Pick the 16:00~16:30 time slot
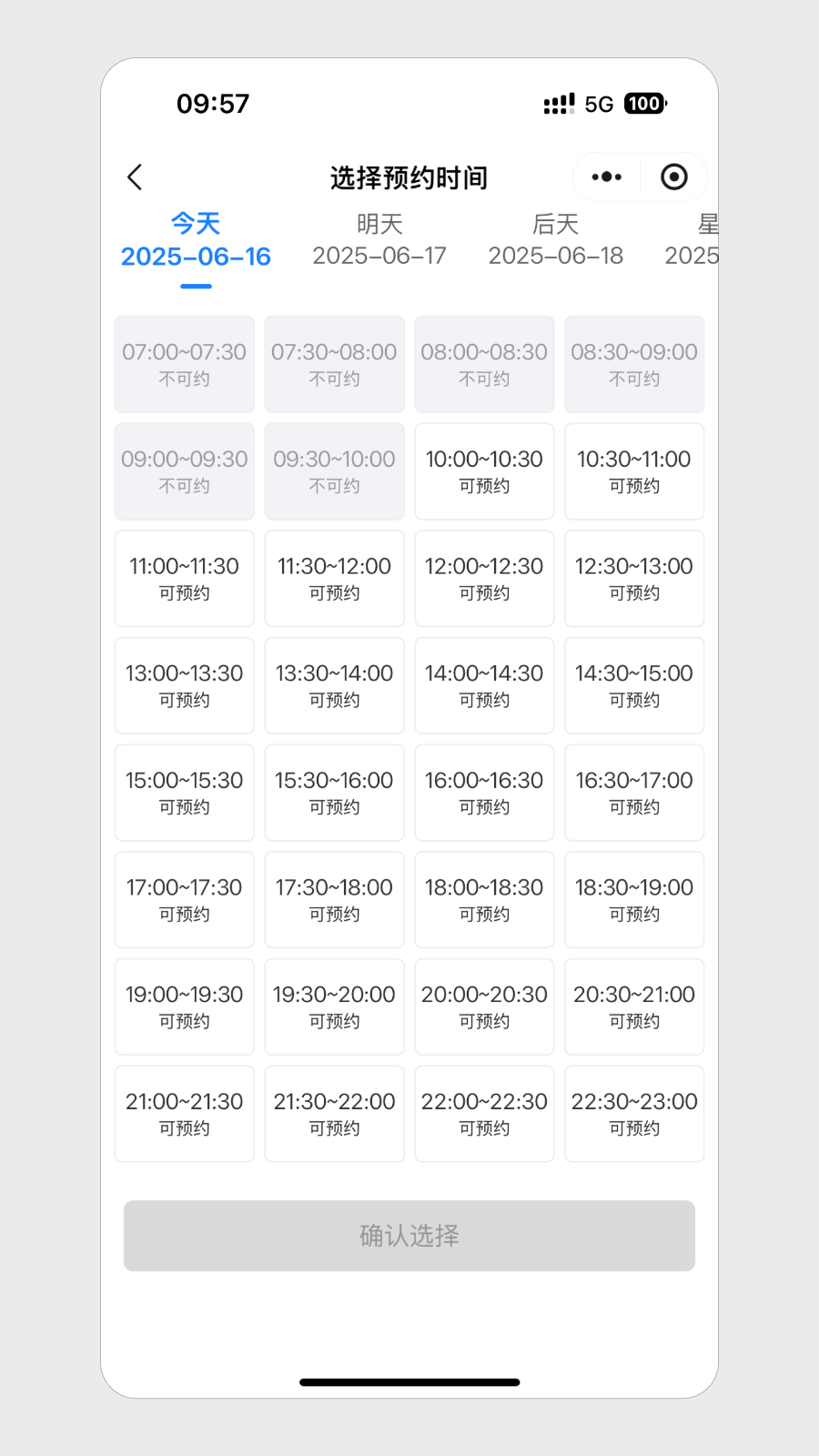The image size is (819, 1456). (x=484, y=793)
